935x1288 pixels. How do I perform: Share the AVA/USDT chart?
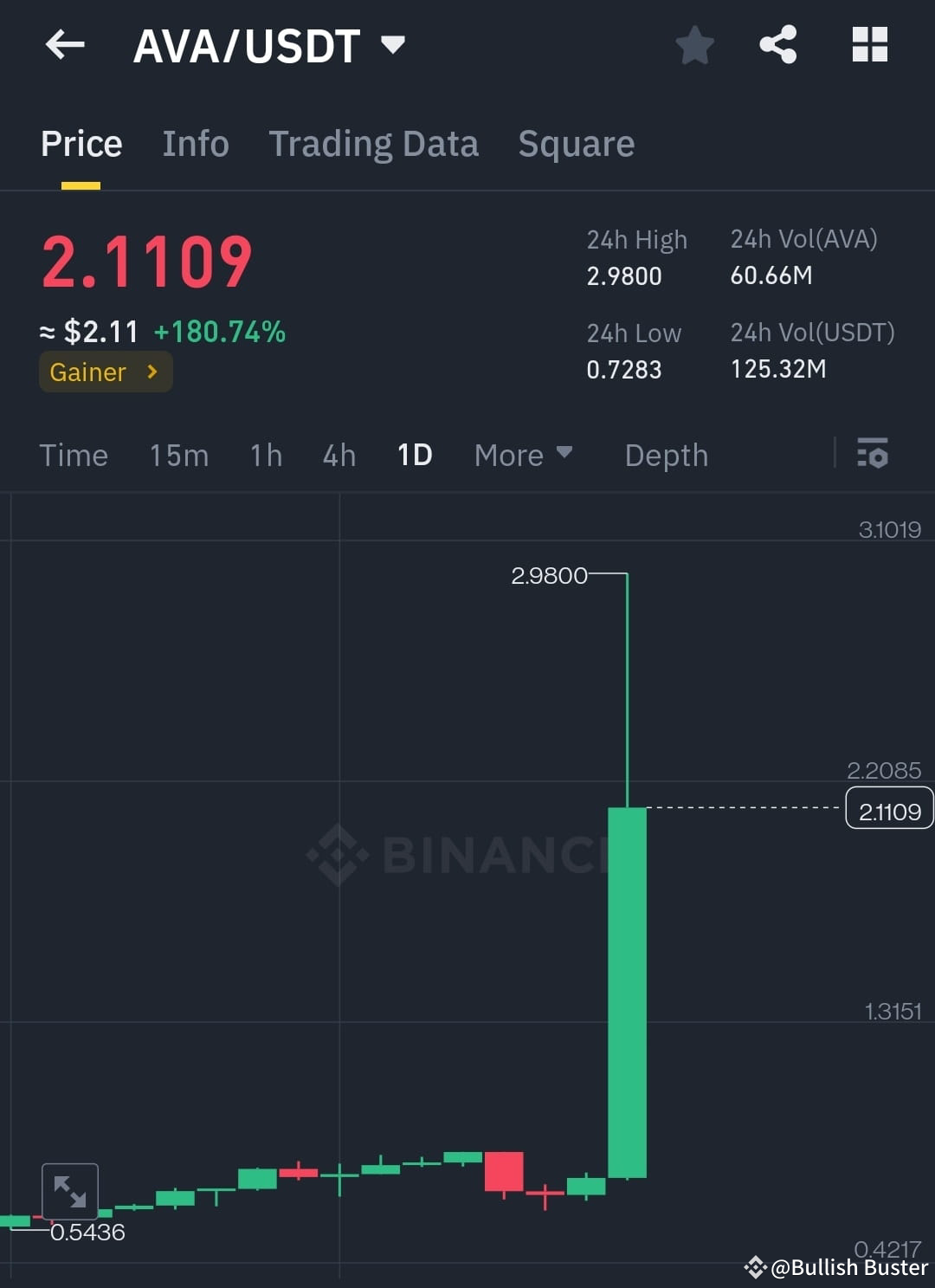pos(777,45)
